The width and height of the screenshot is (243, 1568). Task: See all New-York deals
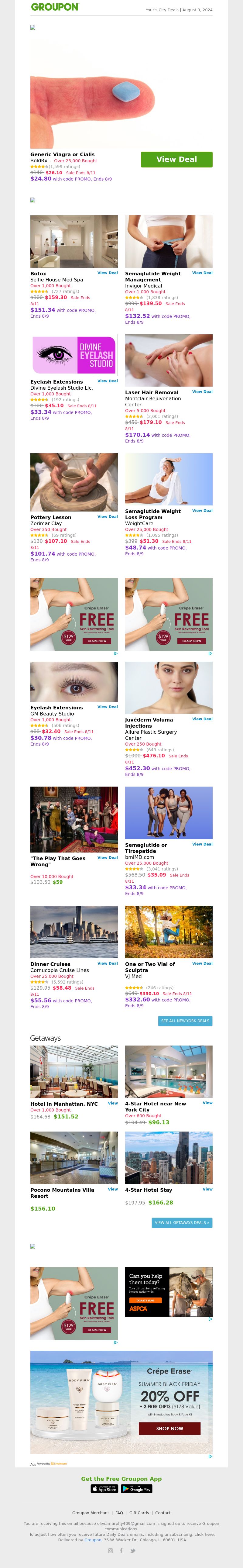(x=185, y=1021)
